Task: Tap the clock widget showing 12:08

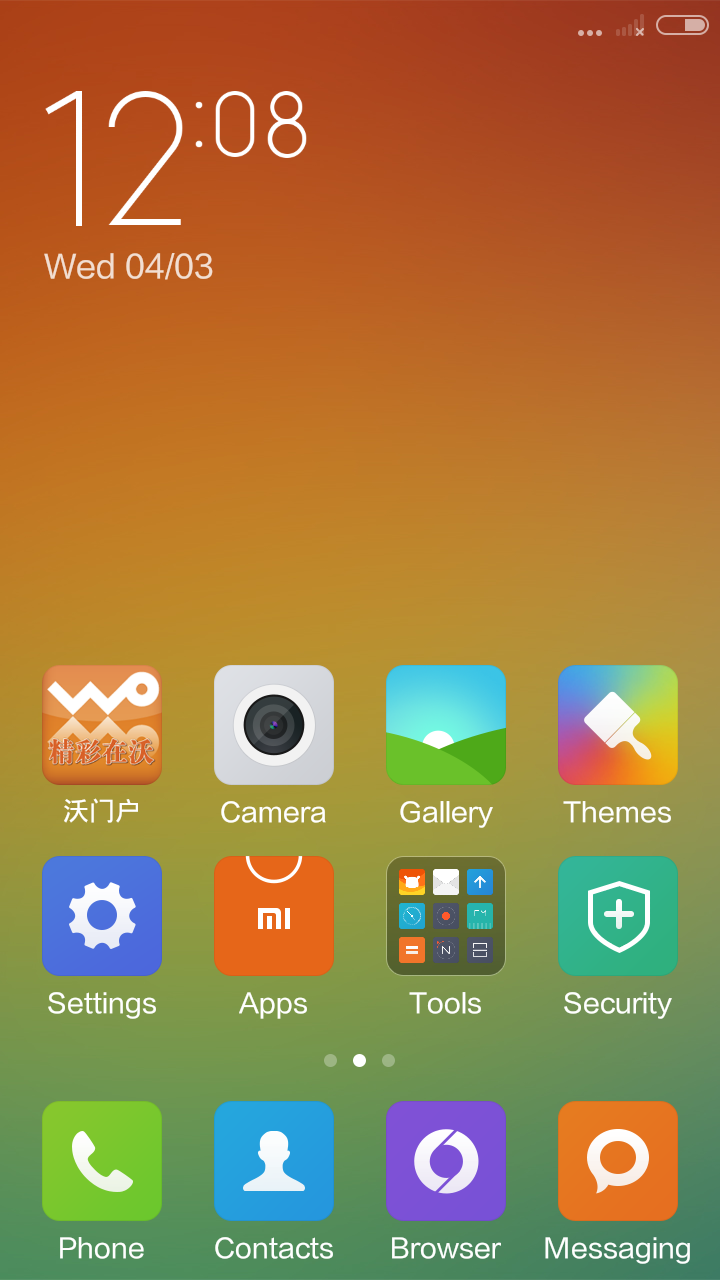Action: (176, 158)
